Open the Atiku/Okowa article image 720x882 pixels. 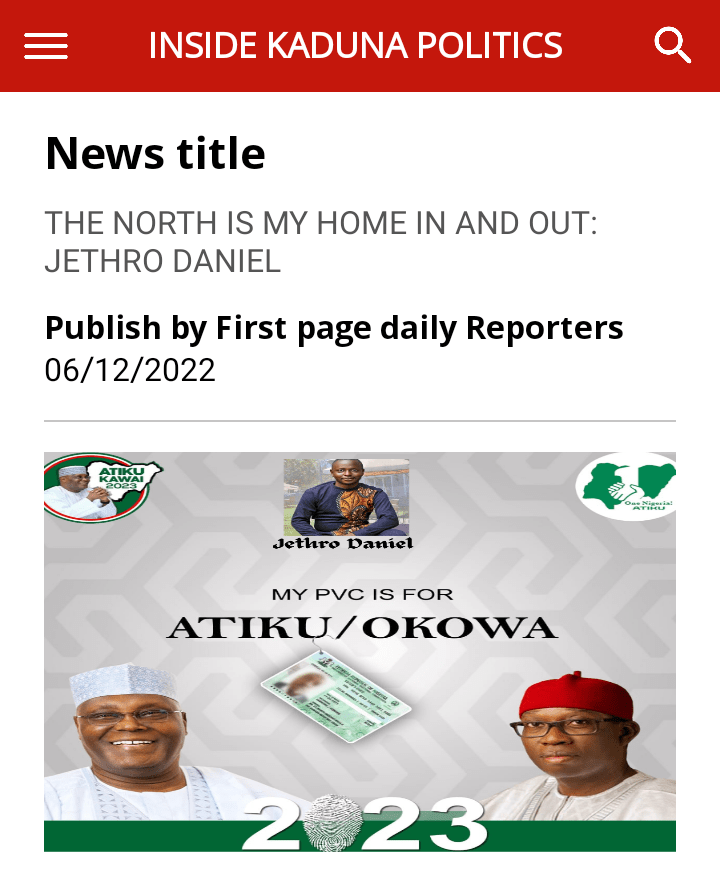[x=360, y=651]
